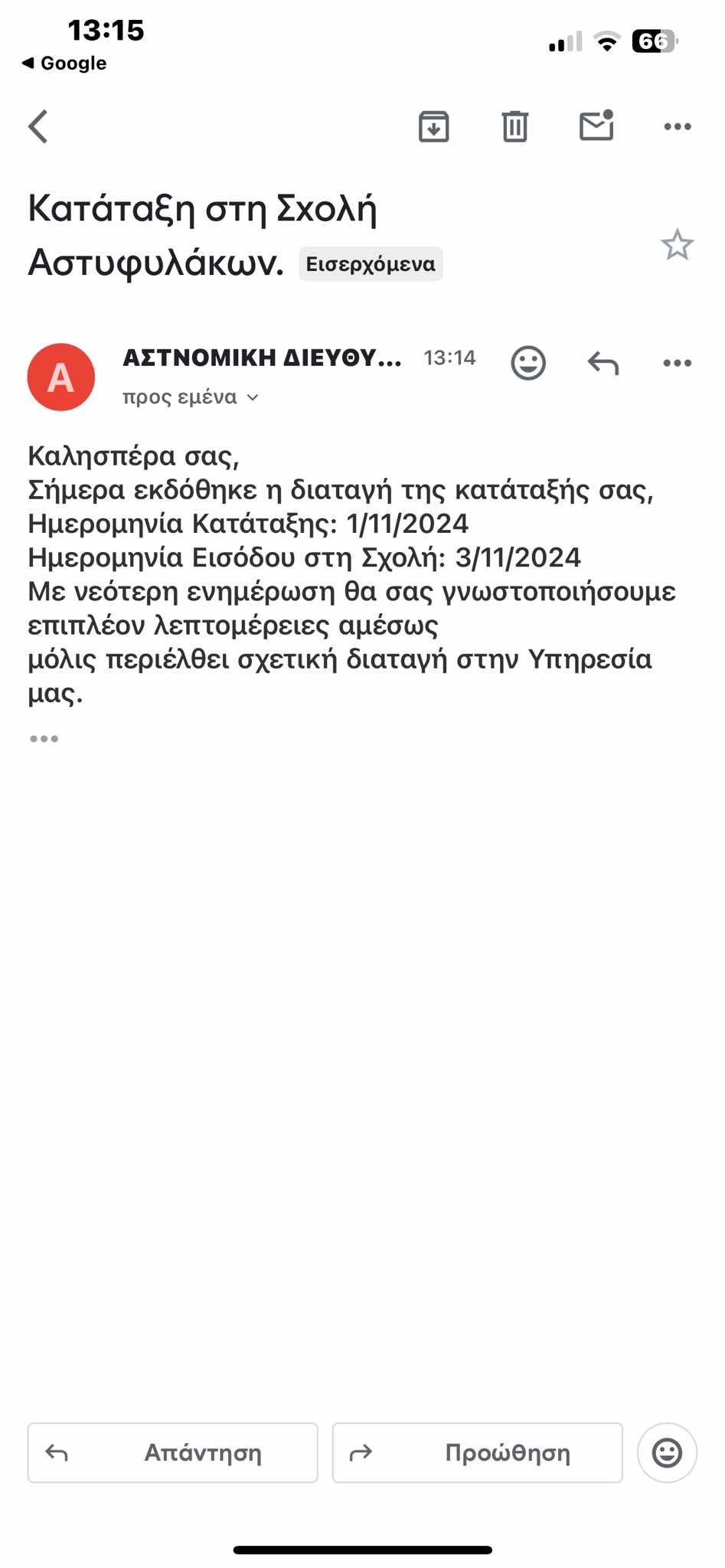This screenshot has width=725, height=1568.
Task: Reply using the arrow beside sender
Action: coord(603,363)
